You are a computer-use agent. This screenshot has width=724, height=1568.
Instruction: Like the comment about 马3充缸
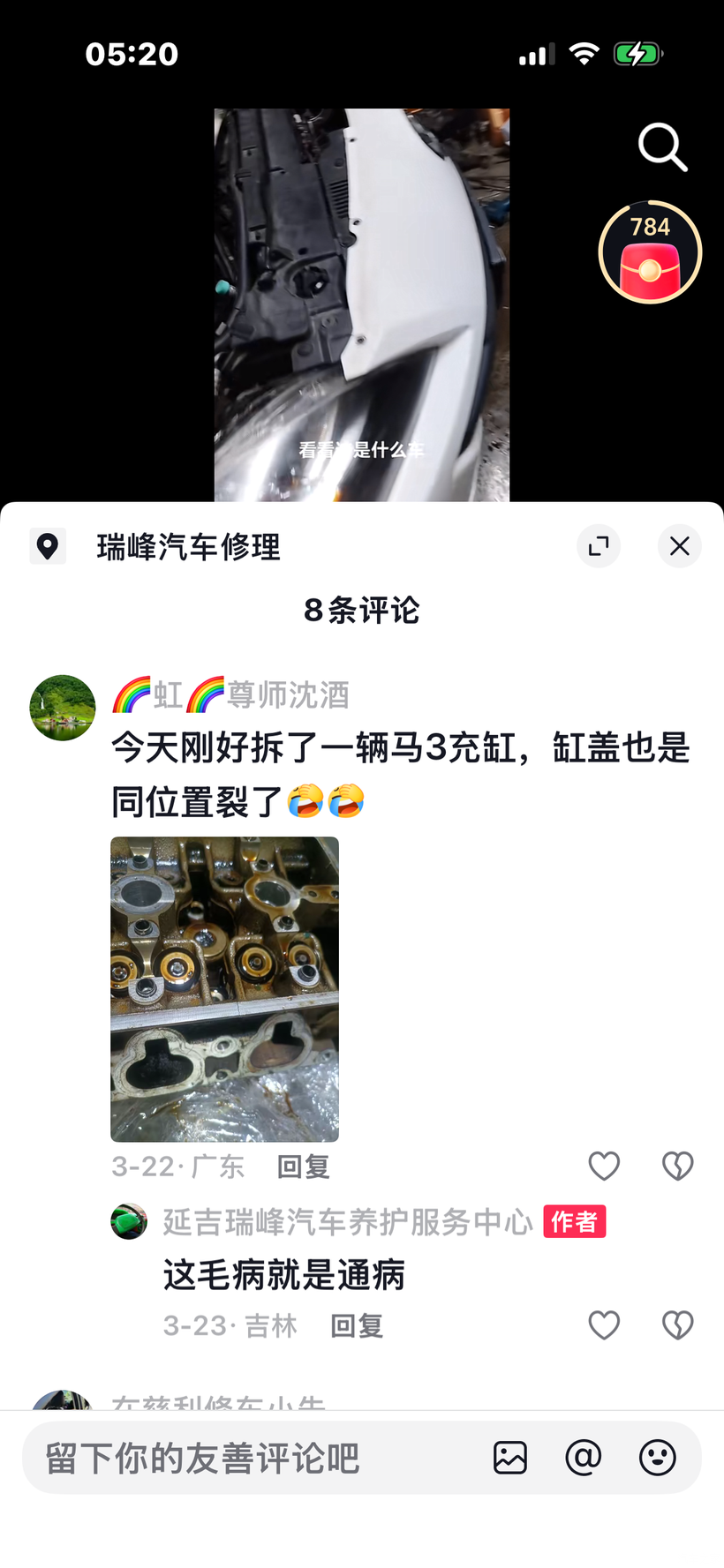[604, 1167]
